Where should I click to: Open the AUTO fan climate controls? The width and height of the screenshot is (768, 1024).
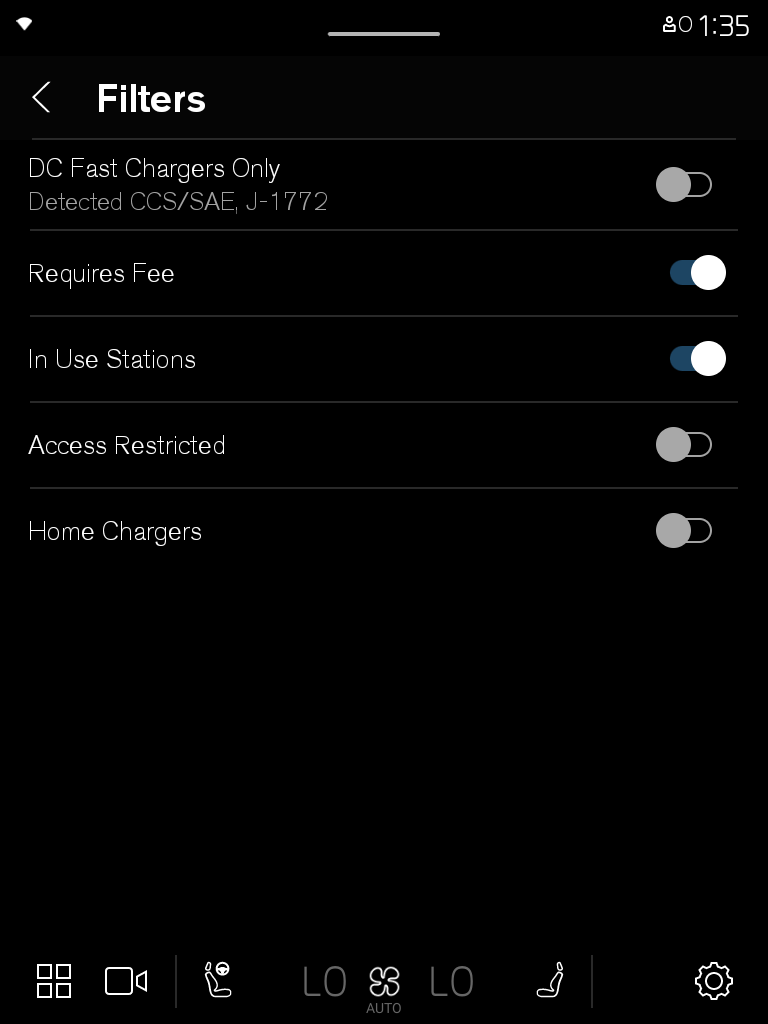pos(384,986)
